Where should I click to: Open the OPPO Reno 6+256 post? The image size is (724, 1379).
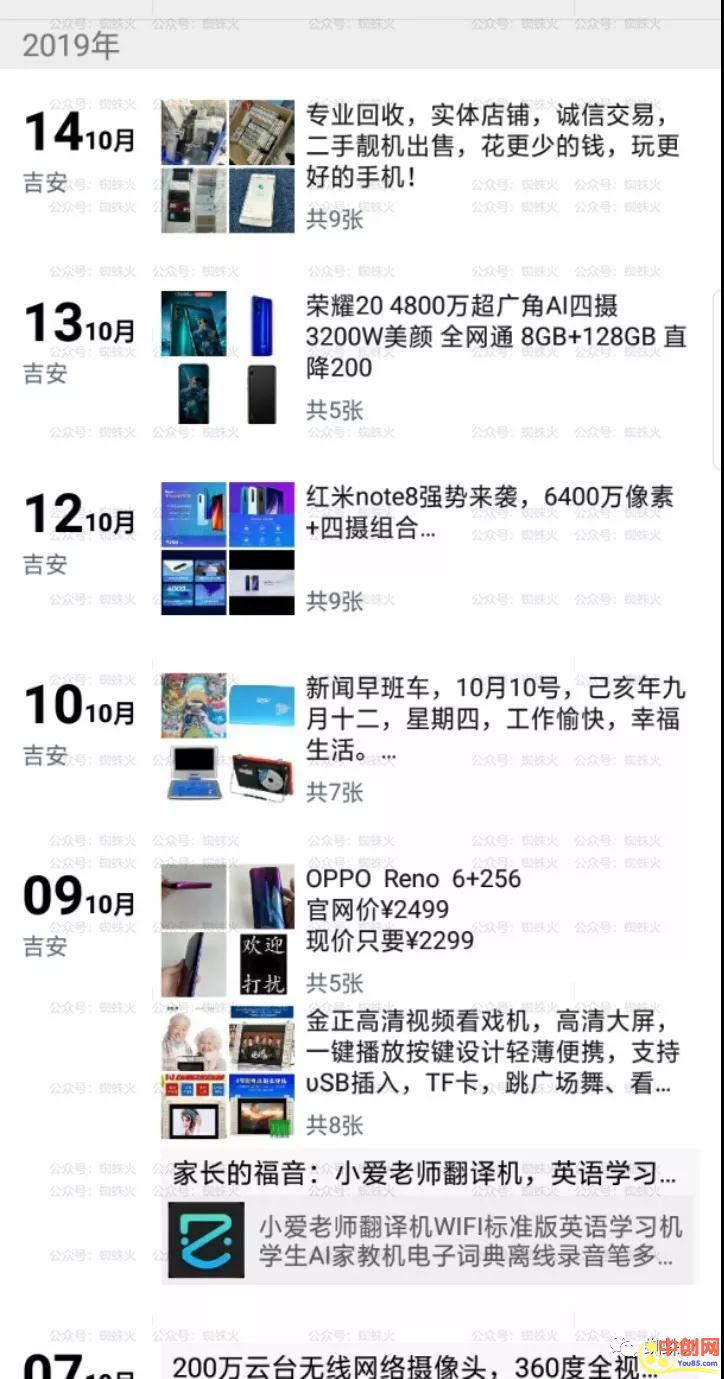pos(412,909)
